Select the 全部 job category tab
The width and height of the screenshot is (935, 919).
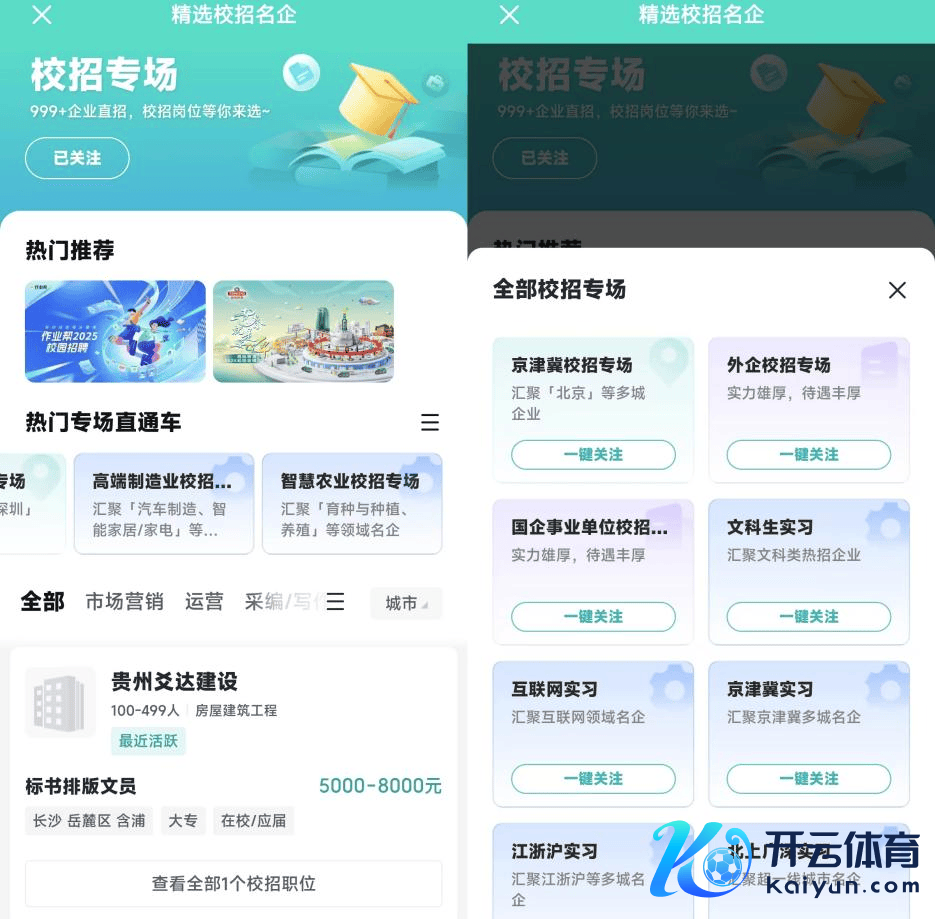pyautogui.click(x=43, y=601)
